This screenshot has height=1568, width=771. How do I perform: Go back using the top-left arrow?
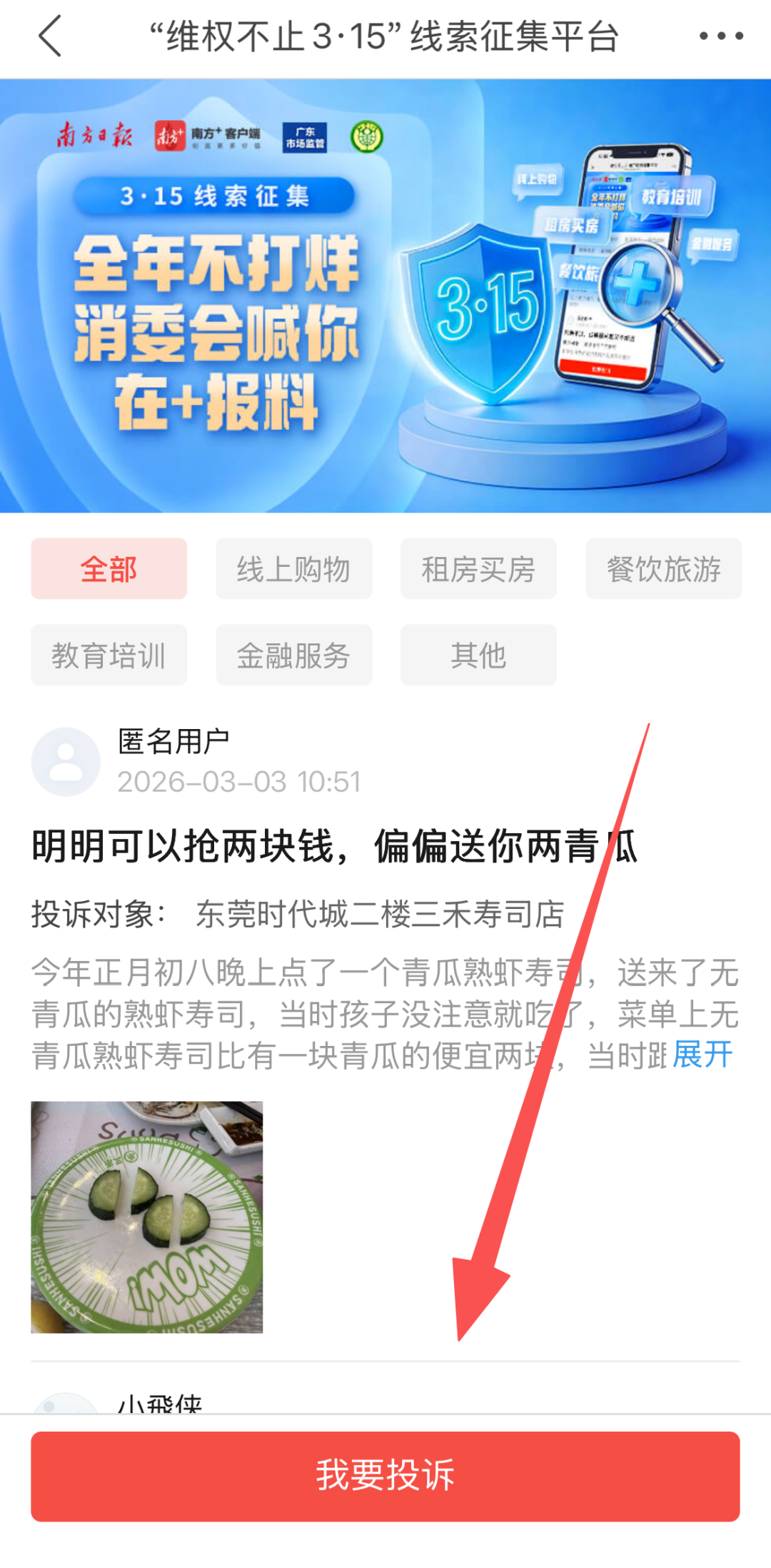coord(51,36)
